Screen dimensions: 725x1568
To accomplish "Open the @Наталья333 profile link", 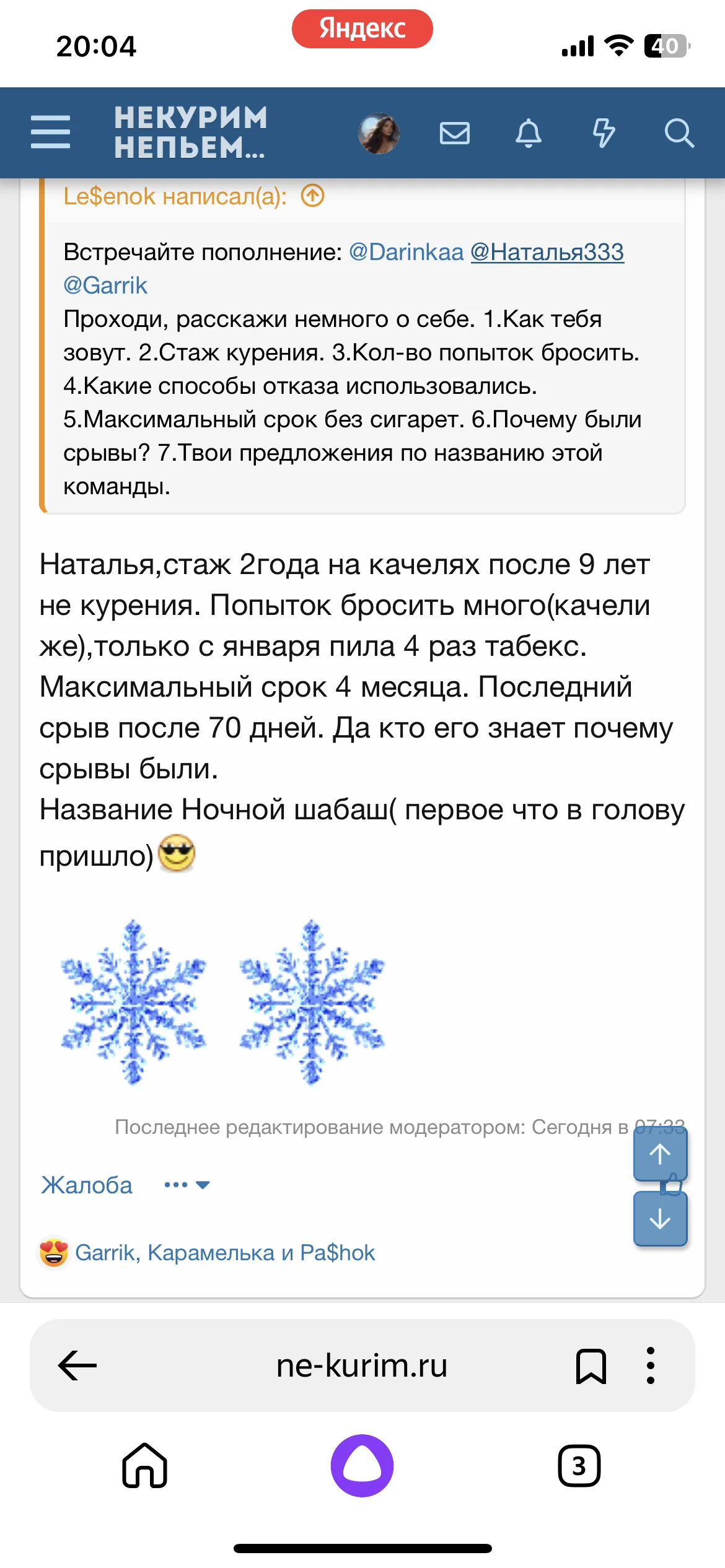I will pos(550,251).
